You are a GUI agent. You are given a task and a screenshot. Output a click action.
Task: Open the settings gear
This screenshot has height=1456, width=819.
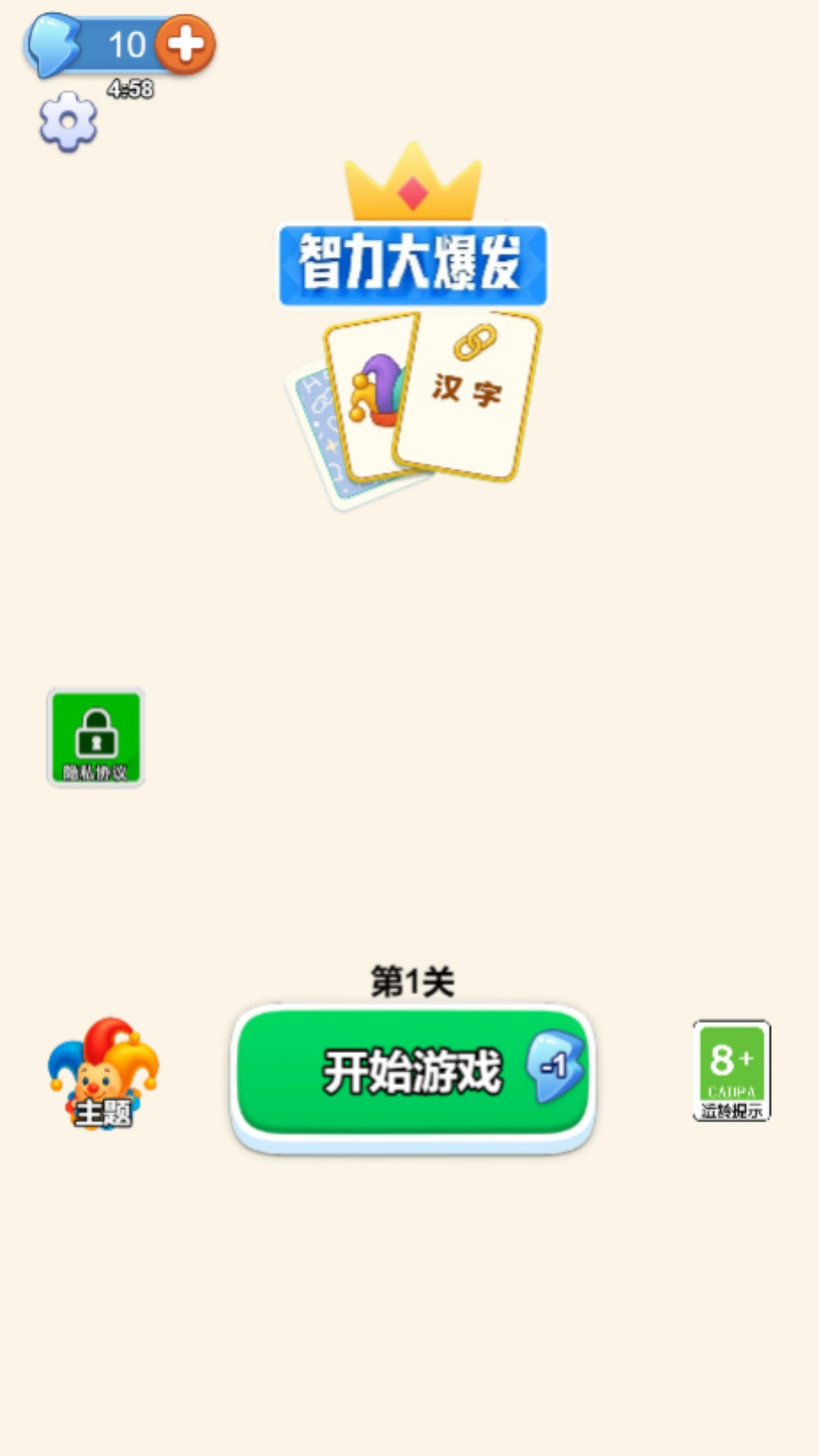(x=68, y=121)
